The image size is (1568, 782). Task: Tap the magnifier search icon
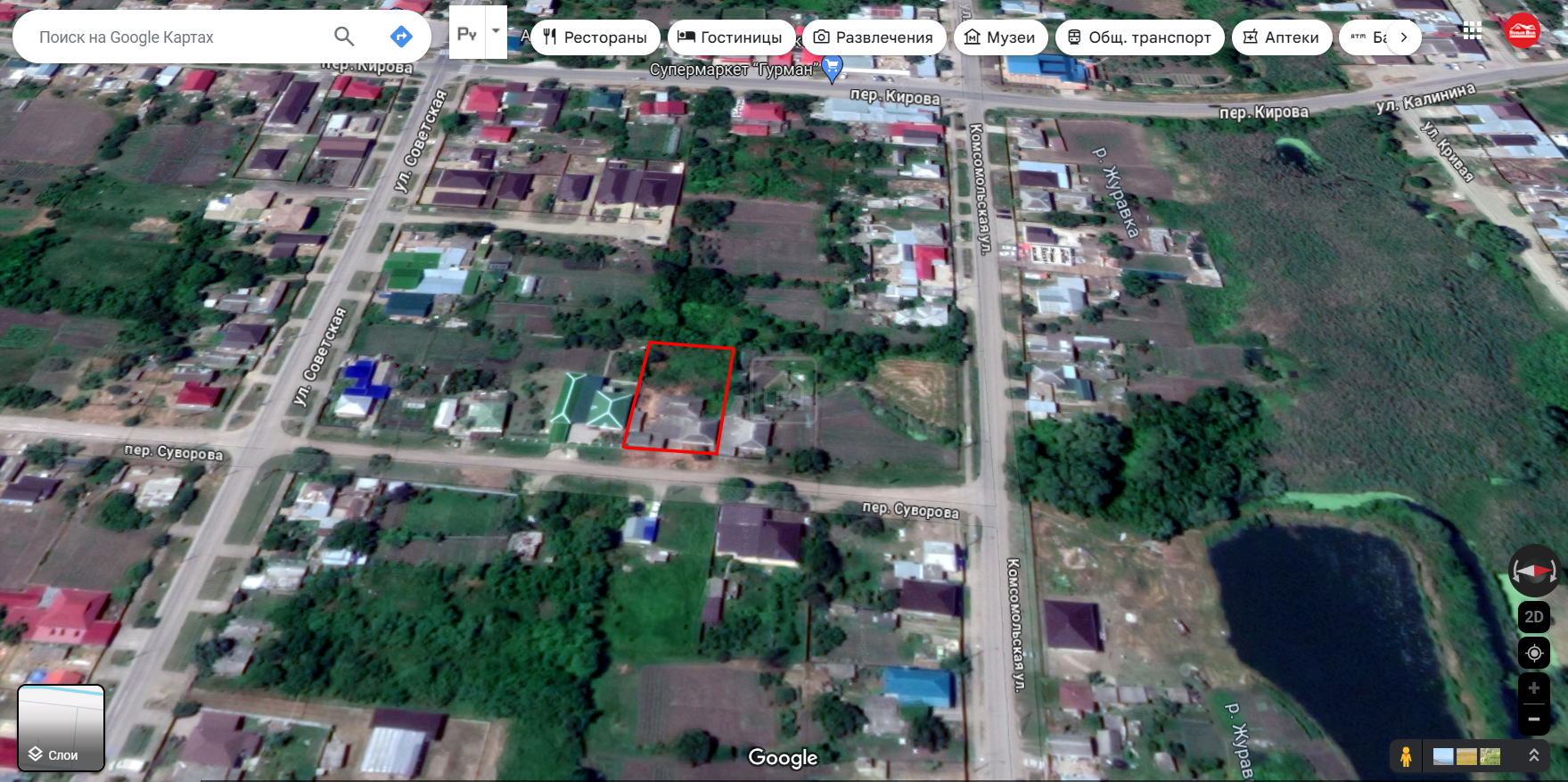click(344, 37)
